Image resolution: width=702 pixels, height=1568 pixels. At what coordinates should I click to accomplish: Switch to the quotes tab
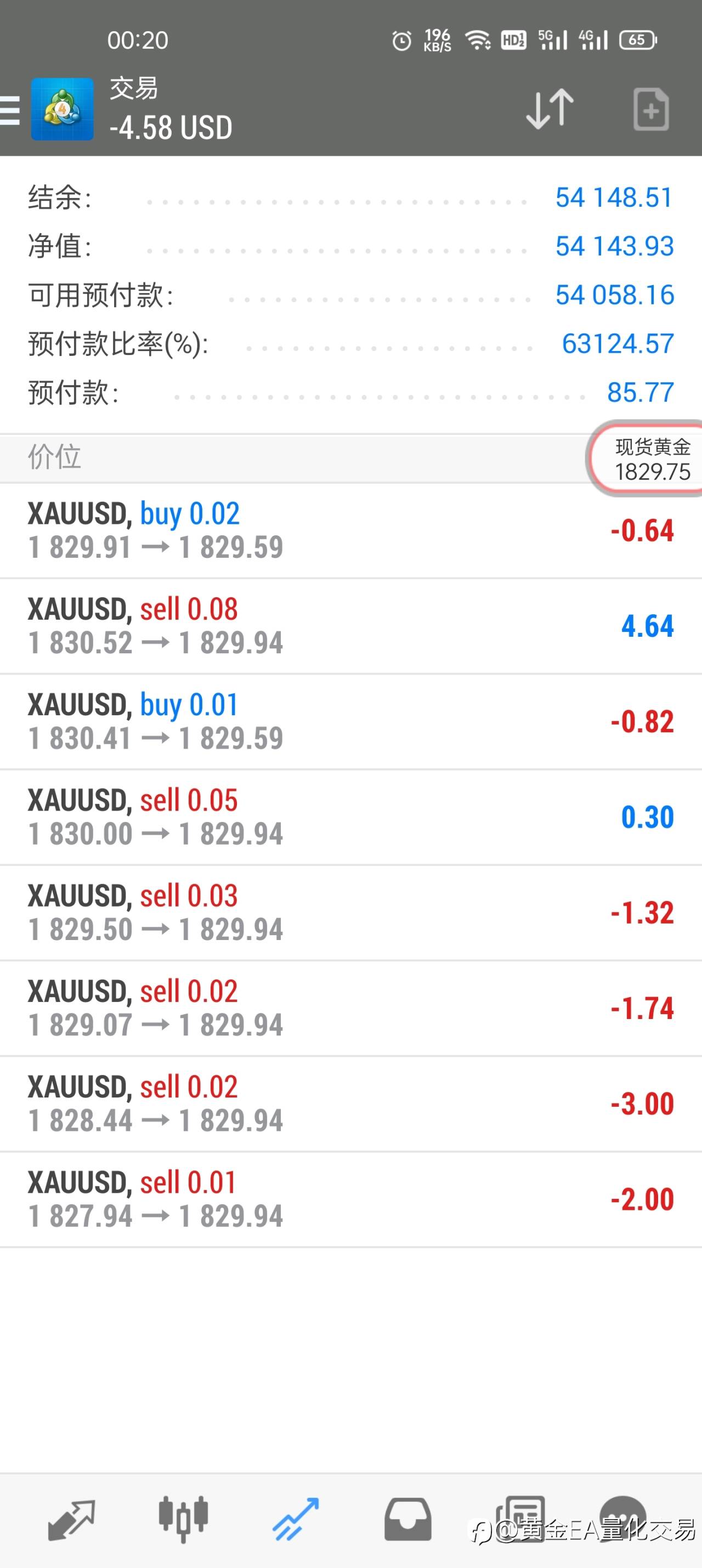coord(71,1520)
